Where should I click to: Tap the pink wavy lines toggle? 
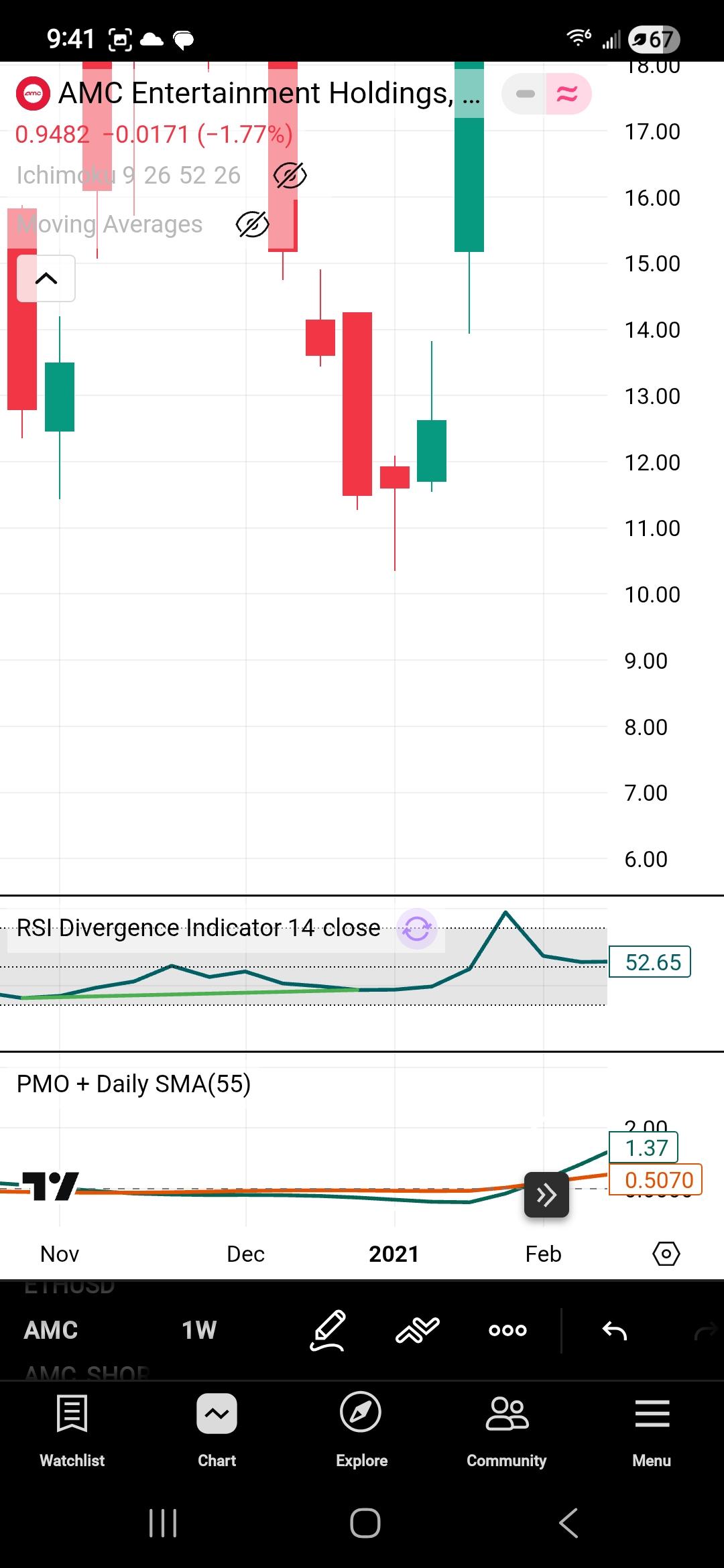tap(567, 94)
